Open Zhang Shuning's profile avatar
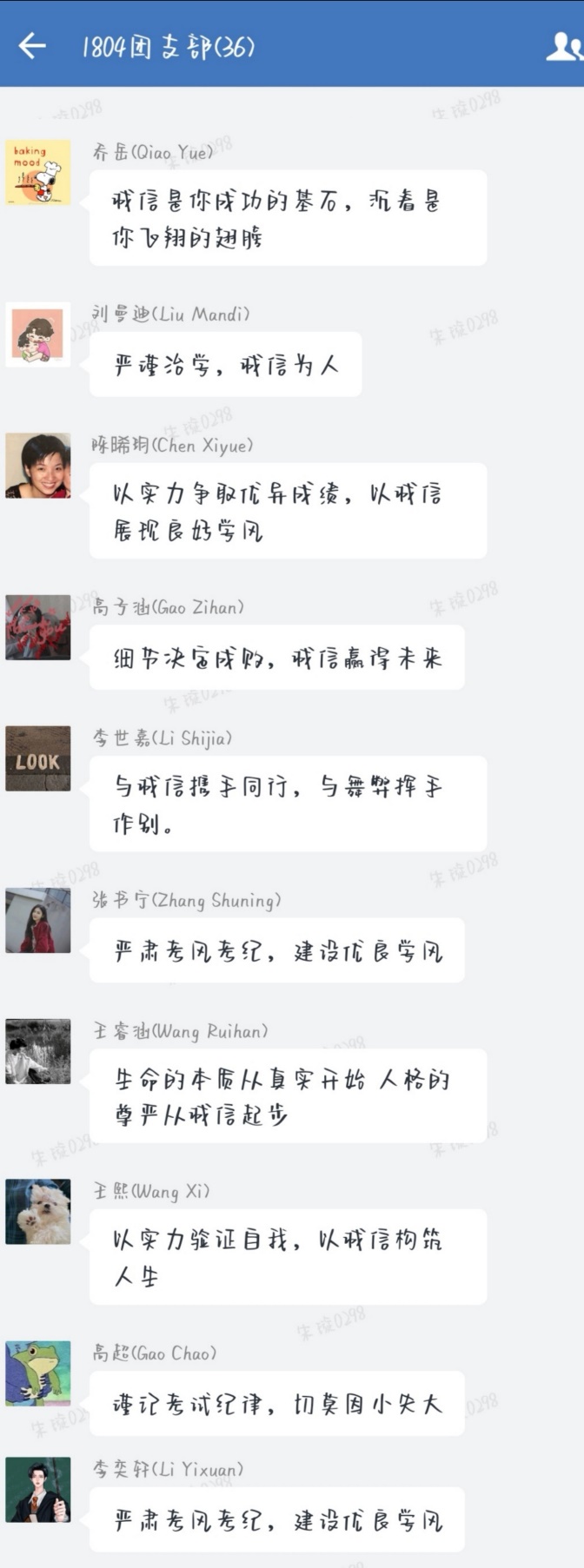 [38, 921]
